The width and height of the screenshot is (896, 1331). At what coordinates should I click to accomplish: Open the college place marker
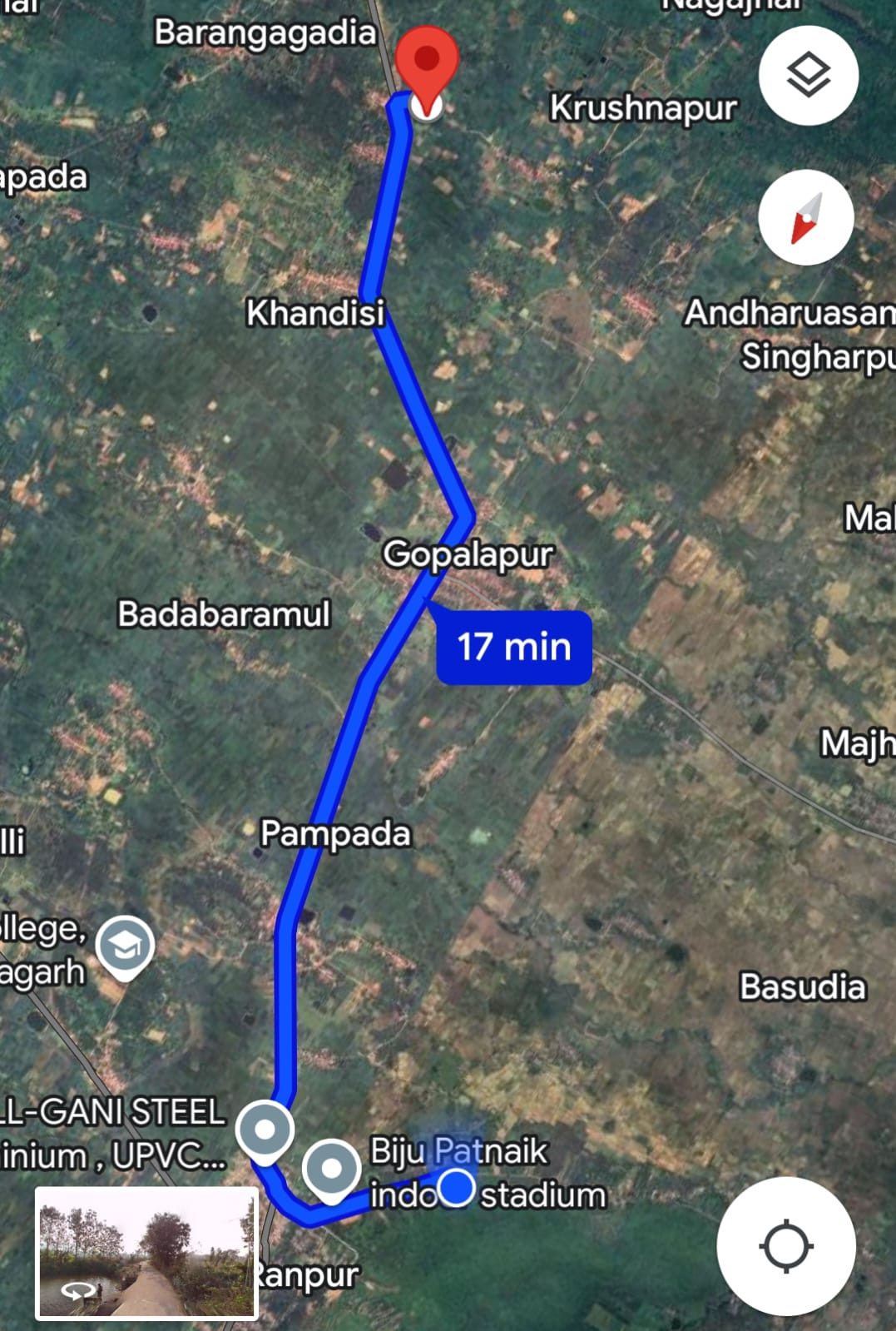[125, 946]
